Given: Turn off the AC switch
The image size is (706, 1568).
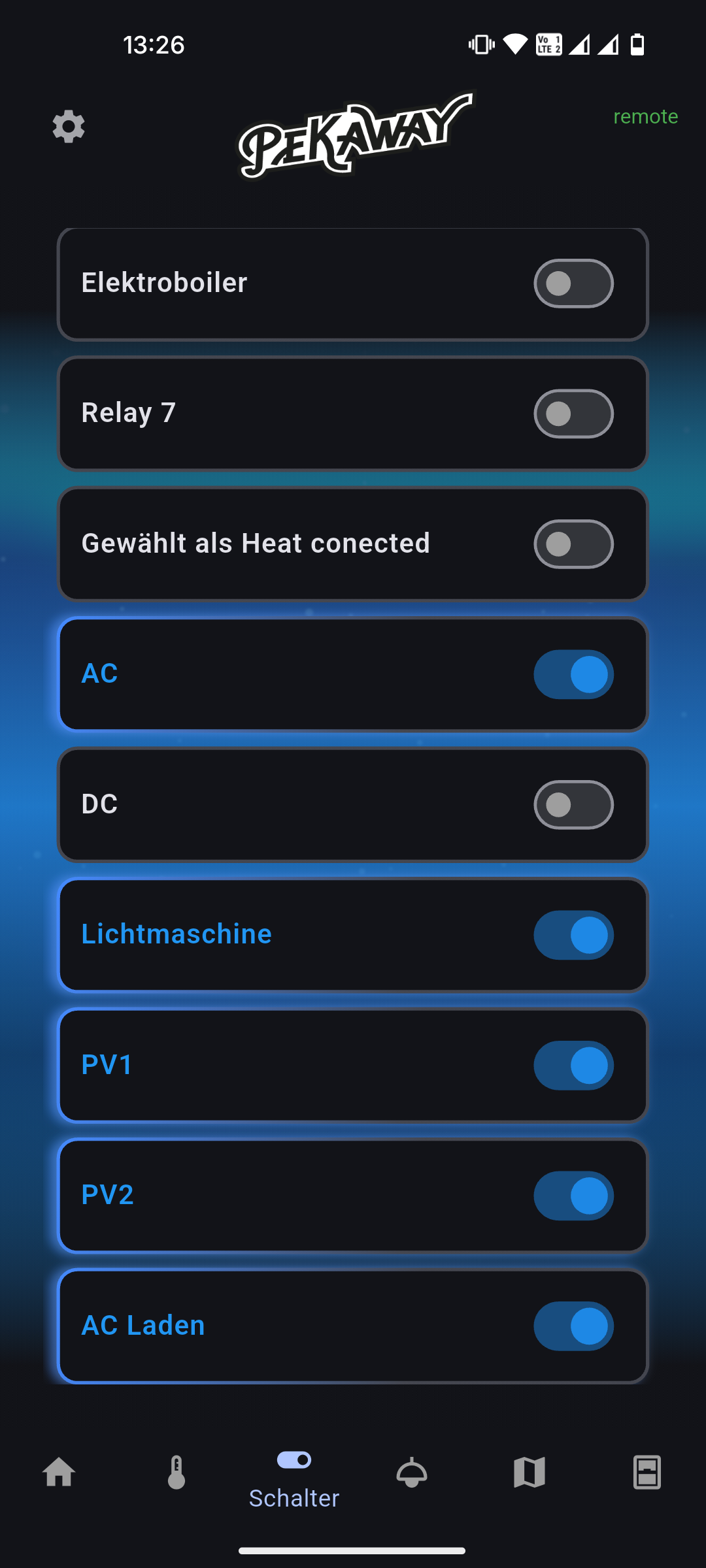Looking at the screenshot, I should point(573,674).
